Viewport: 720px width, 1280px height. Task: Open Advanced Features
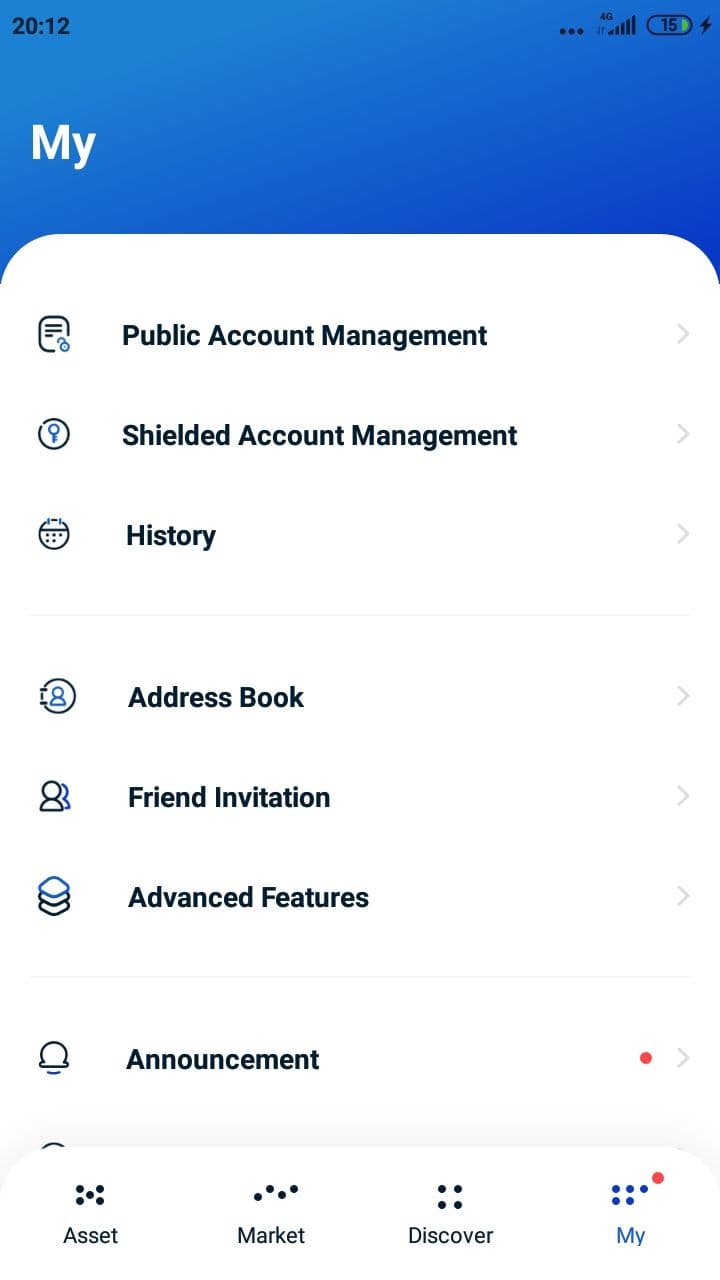coord(248,897)
